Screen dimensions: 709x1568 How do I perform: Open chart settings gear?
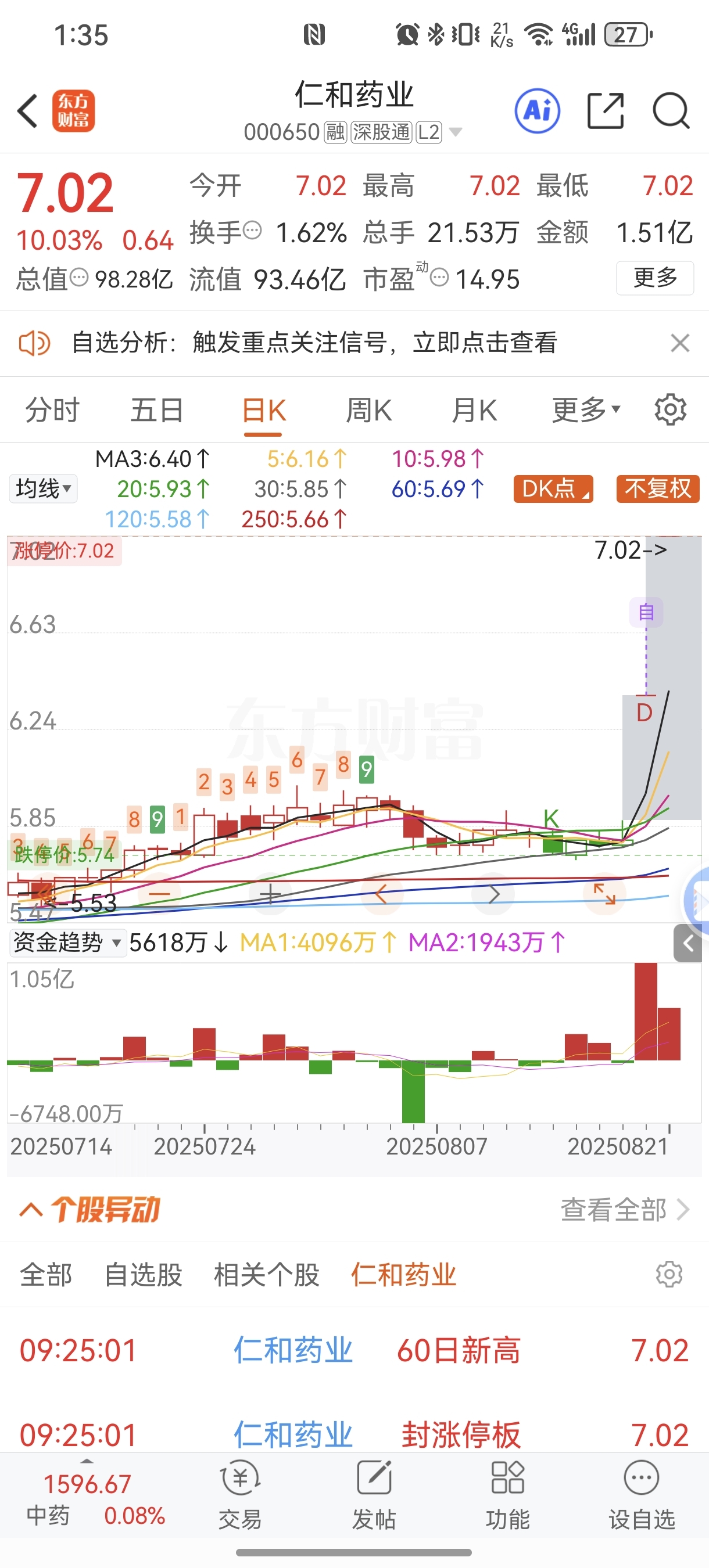coord(671,409)
